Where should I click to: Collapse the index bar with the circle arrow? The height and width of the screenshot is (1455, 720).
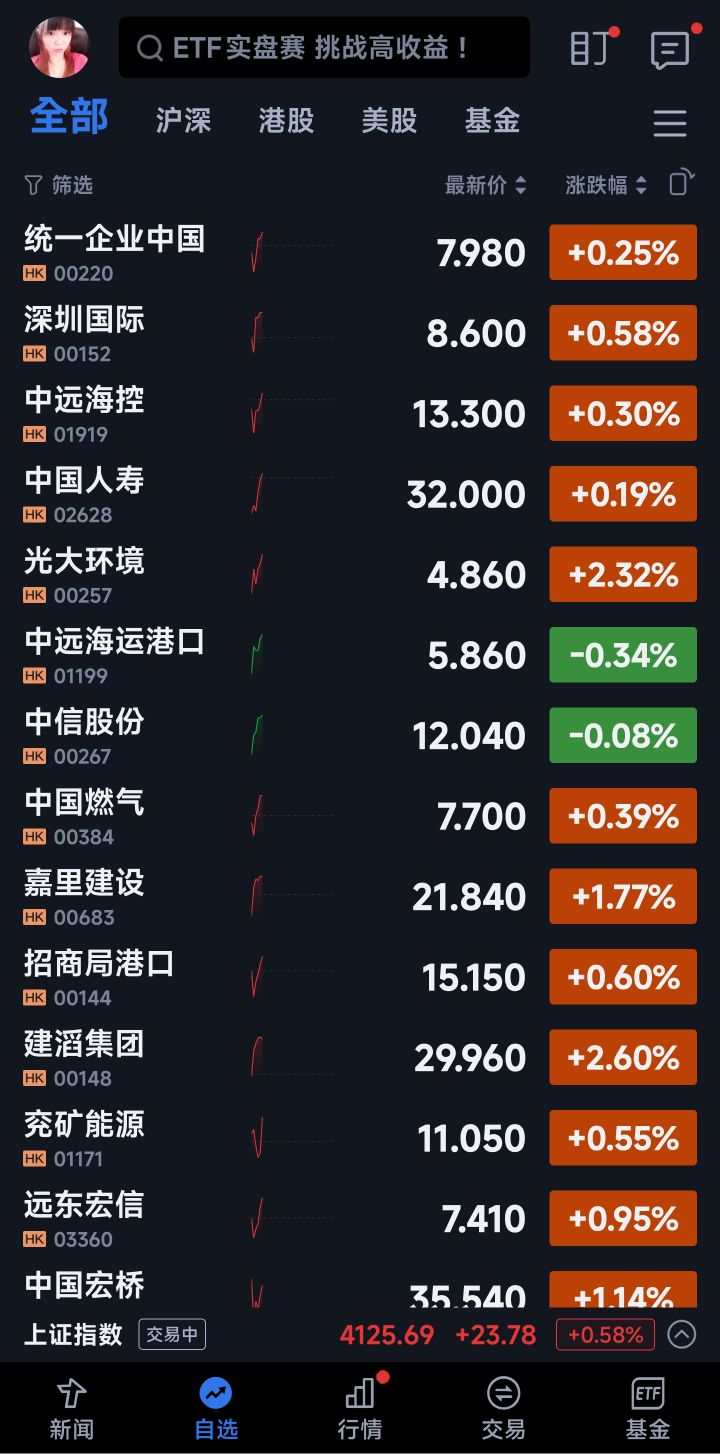(679, 1334)
